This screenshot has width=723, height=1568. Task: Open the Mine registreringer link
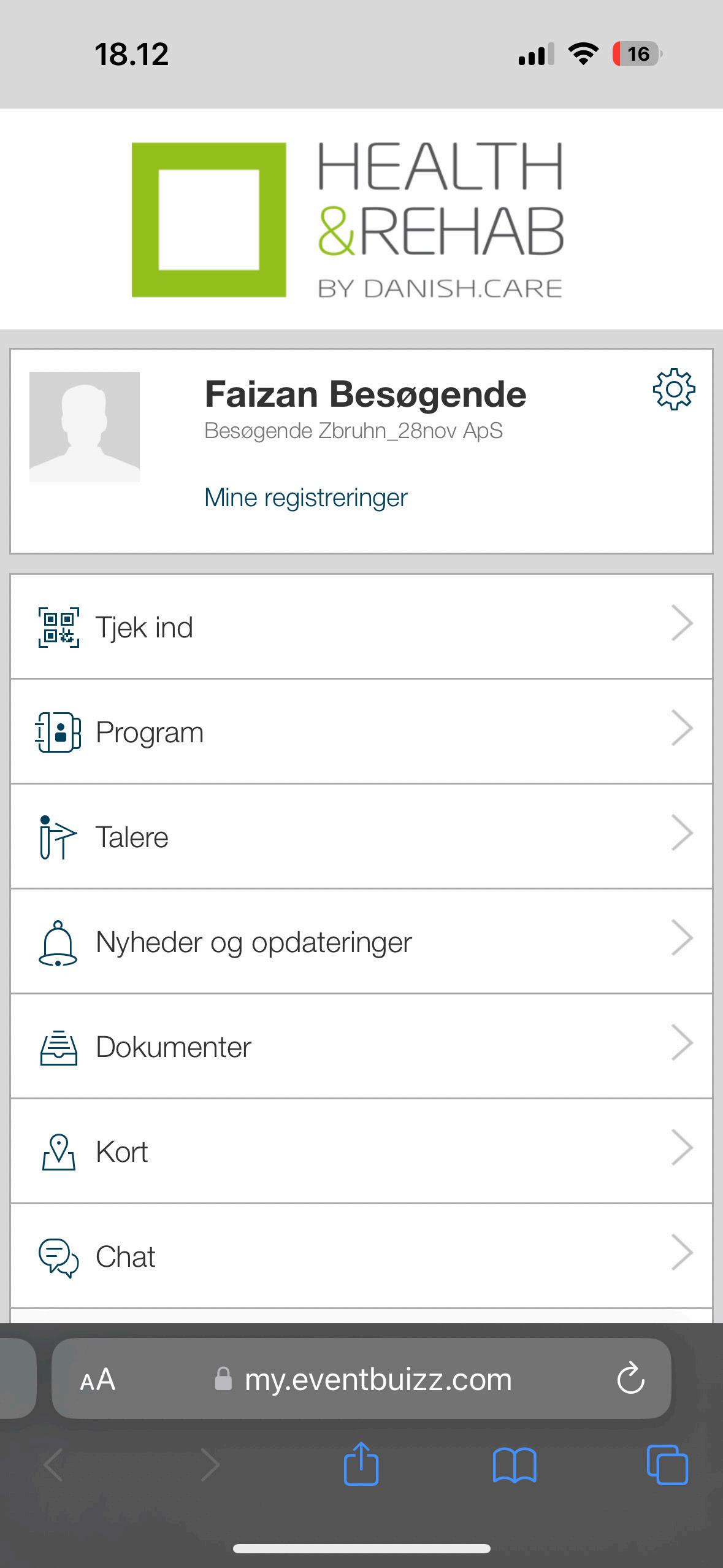305,498
